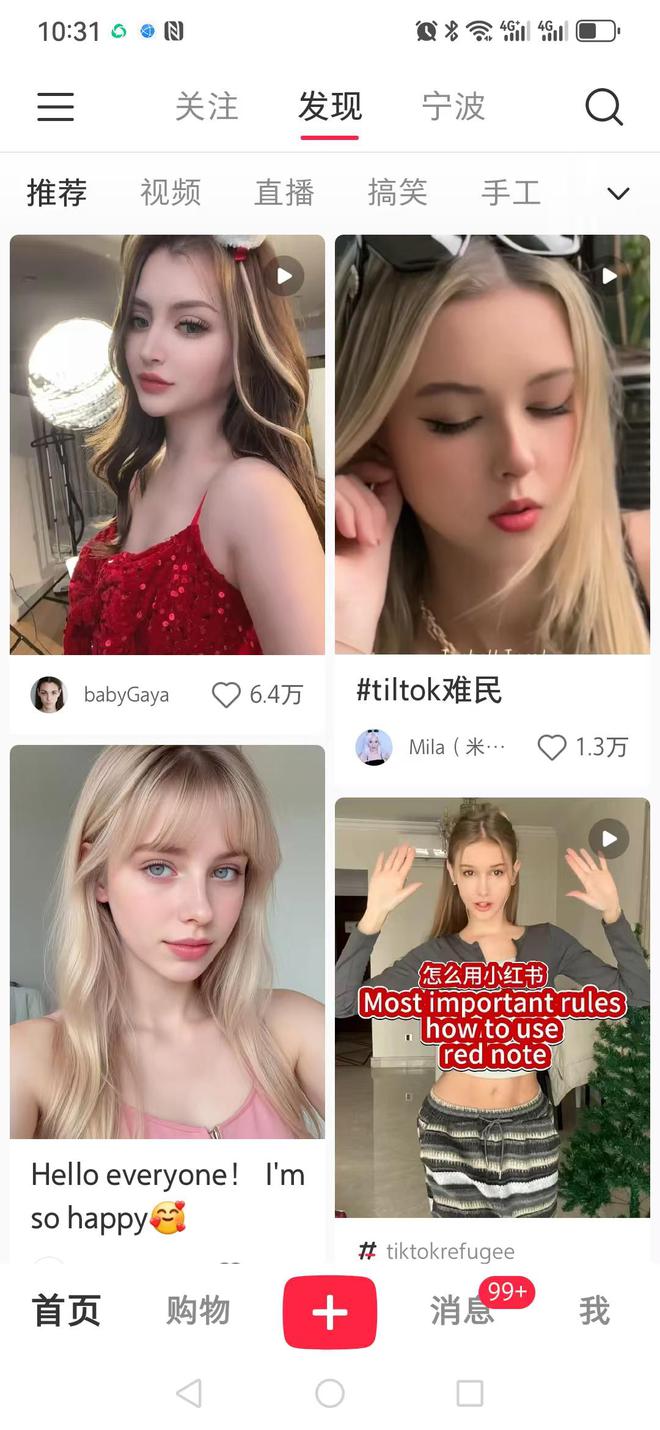Open the search magnifier icon

click(603, 106)
